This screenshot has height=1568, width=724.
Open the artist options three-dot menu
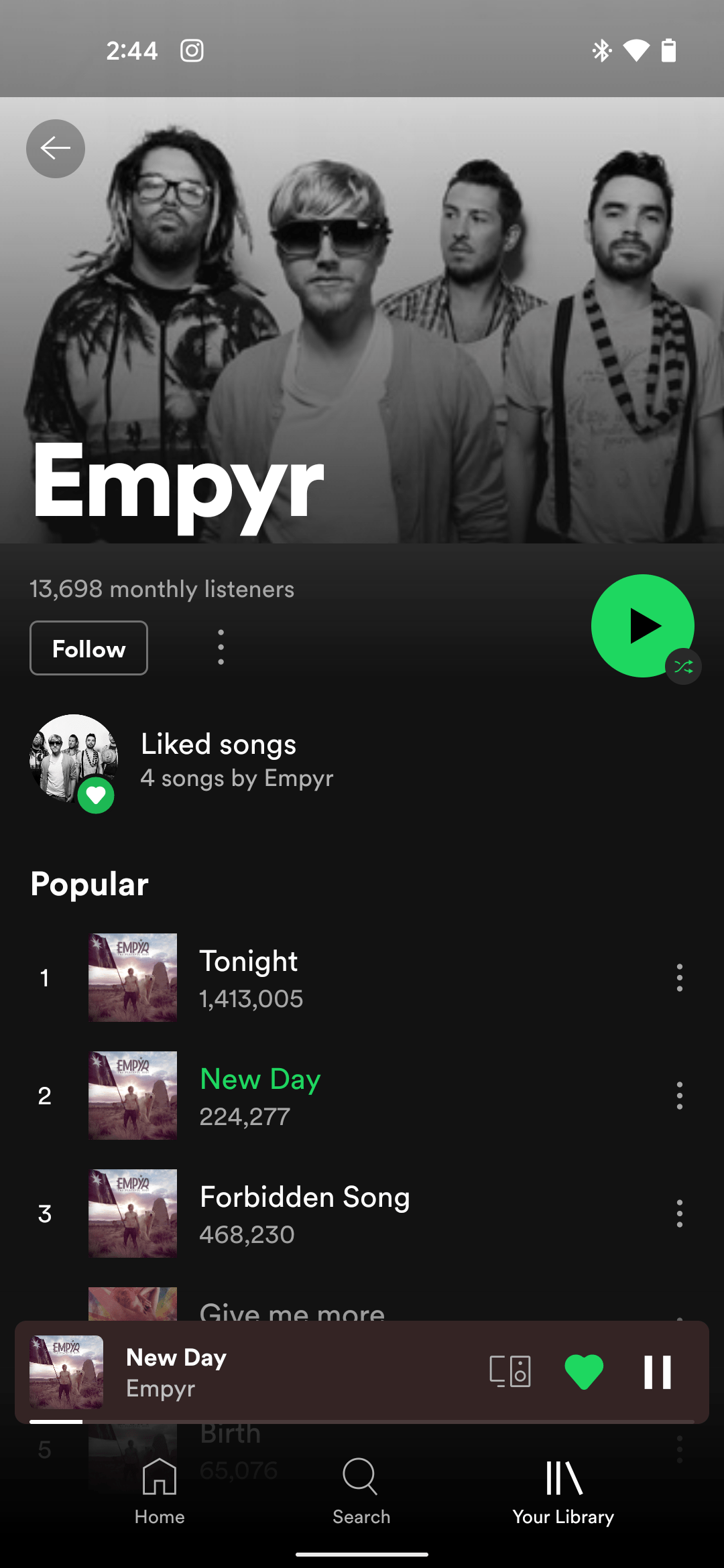[x=220, y=647]
